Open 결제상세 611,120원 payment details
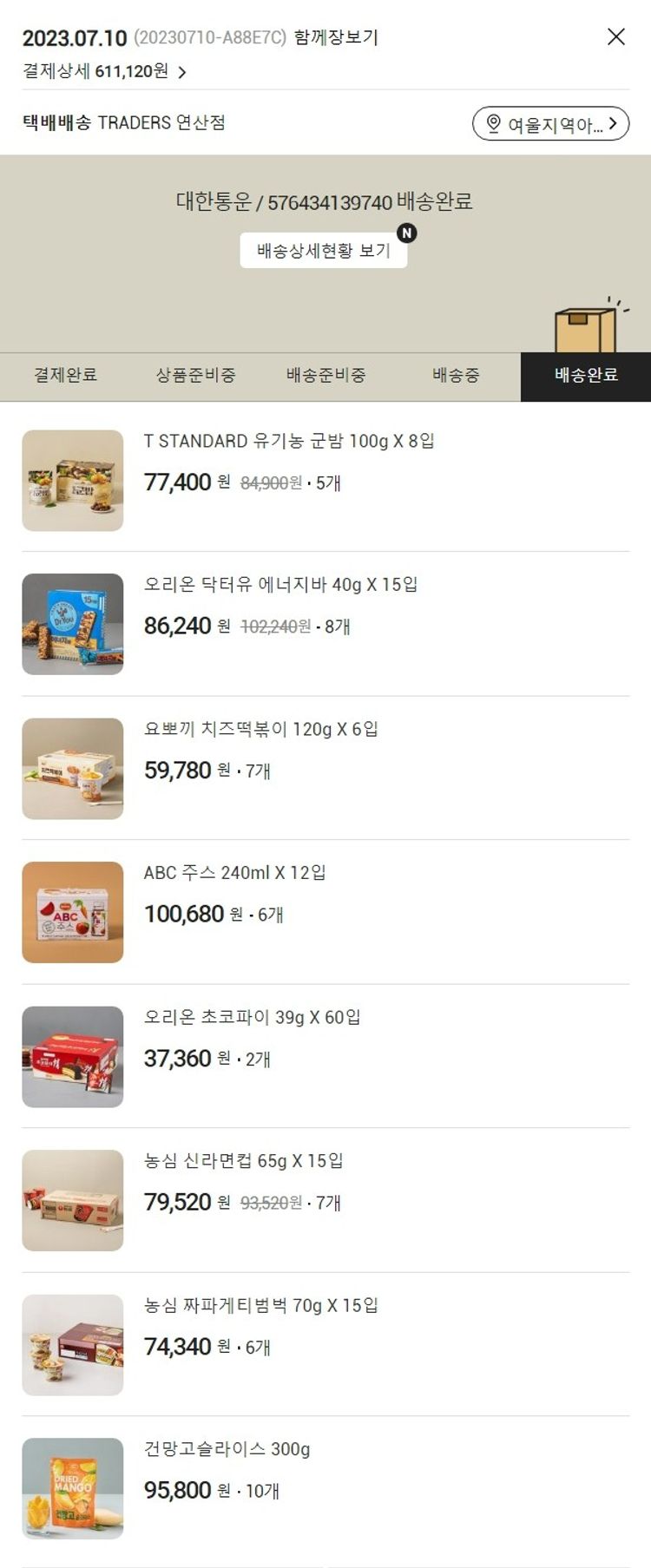 (105, 71)
